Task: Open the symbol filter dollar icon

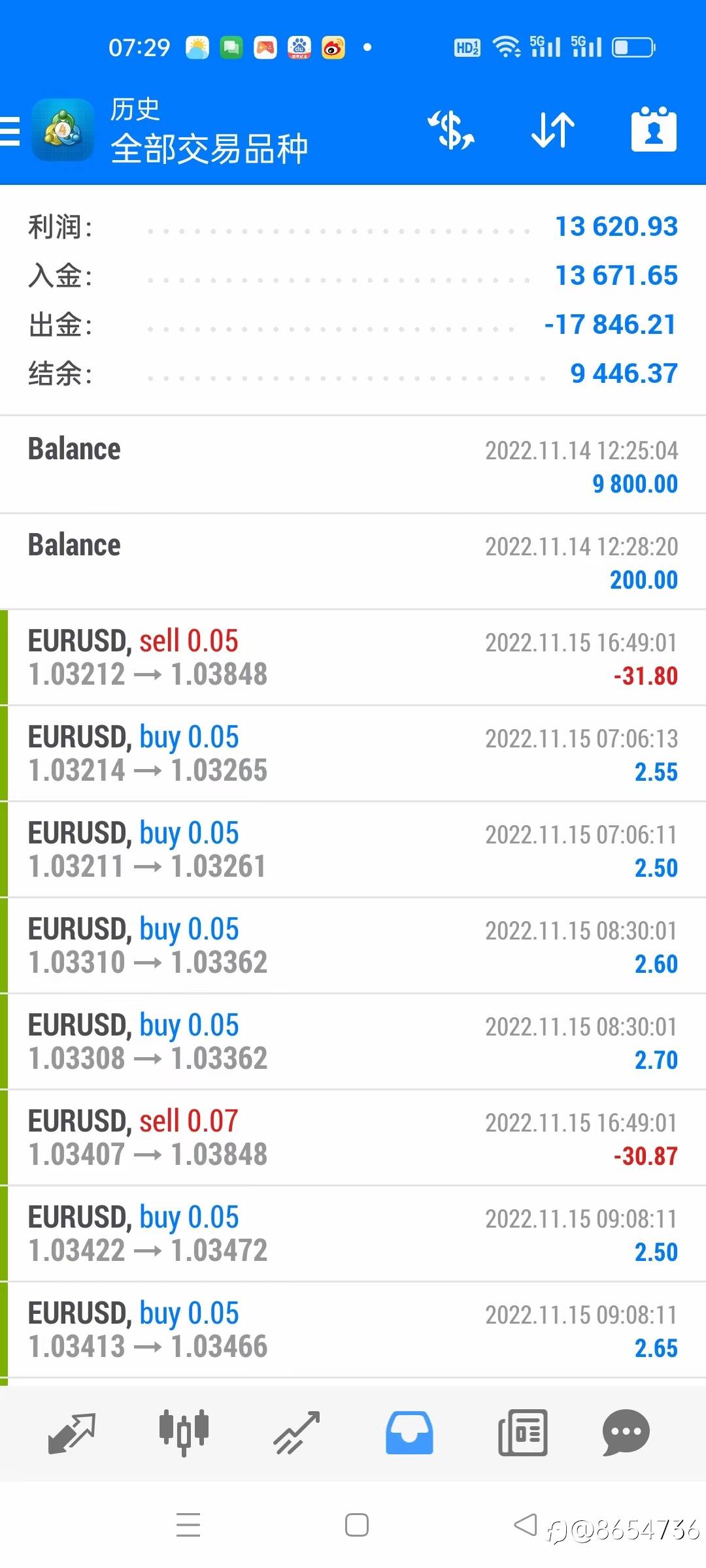Action: click(451, 129)
